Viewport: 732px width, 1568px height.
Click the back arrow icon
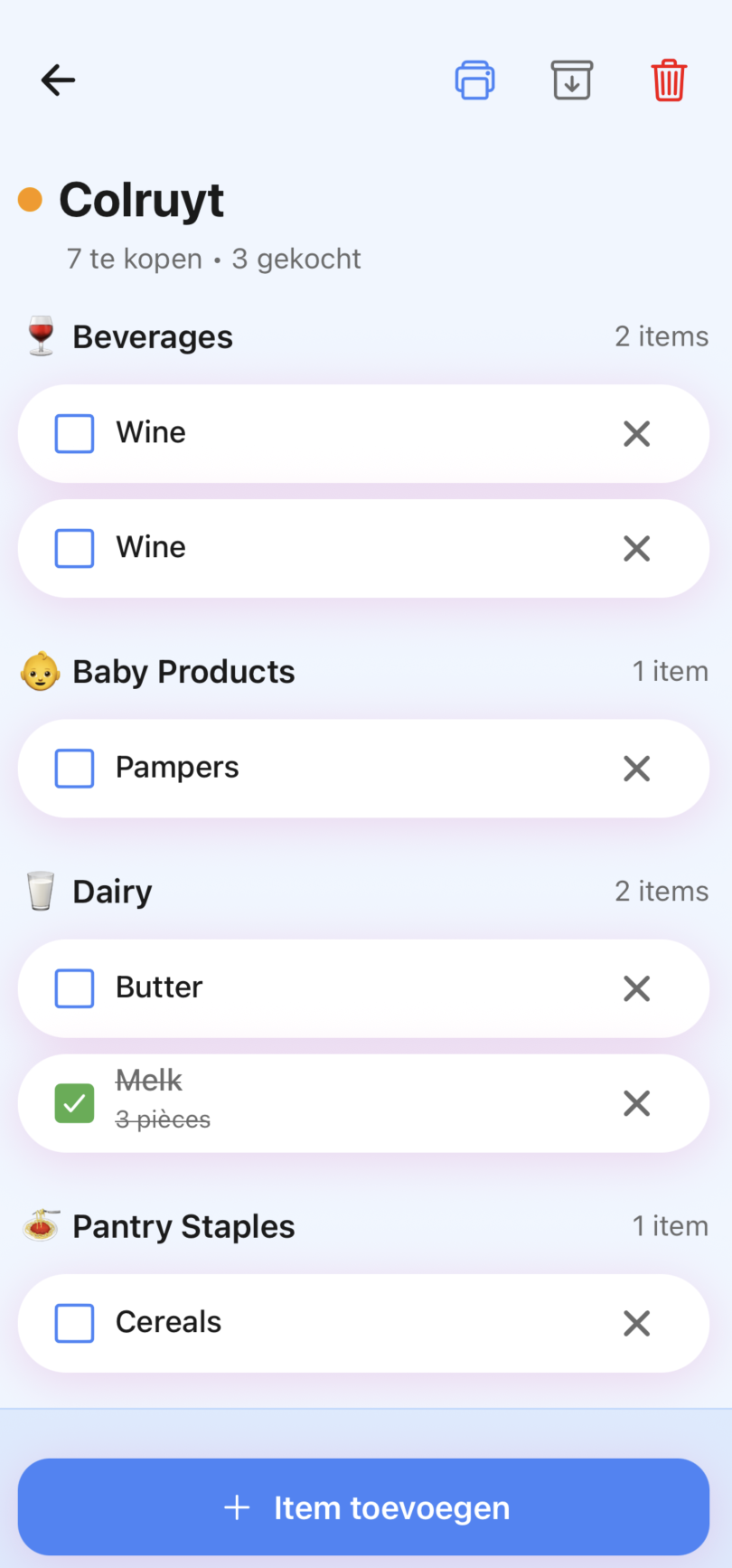coord(57,80)
